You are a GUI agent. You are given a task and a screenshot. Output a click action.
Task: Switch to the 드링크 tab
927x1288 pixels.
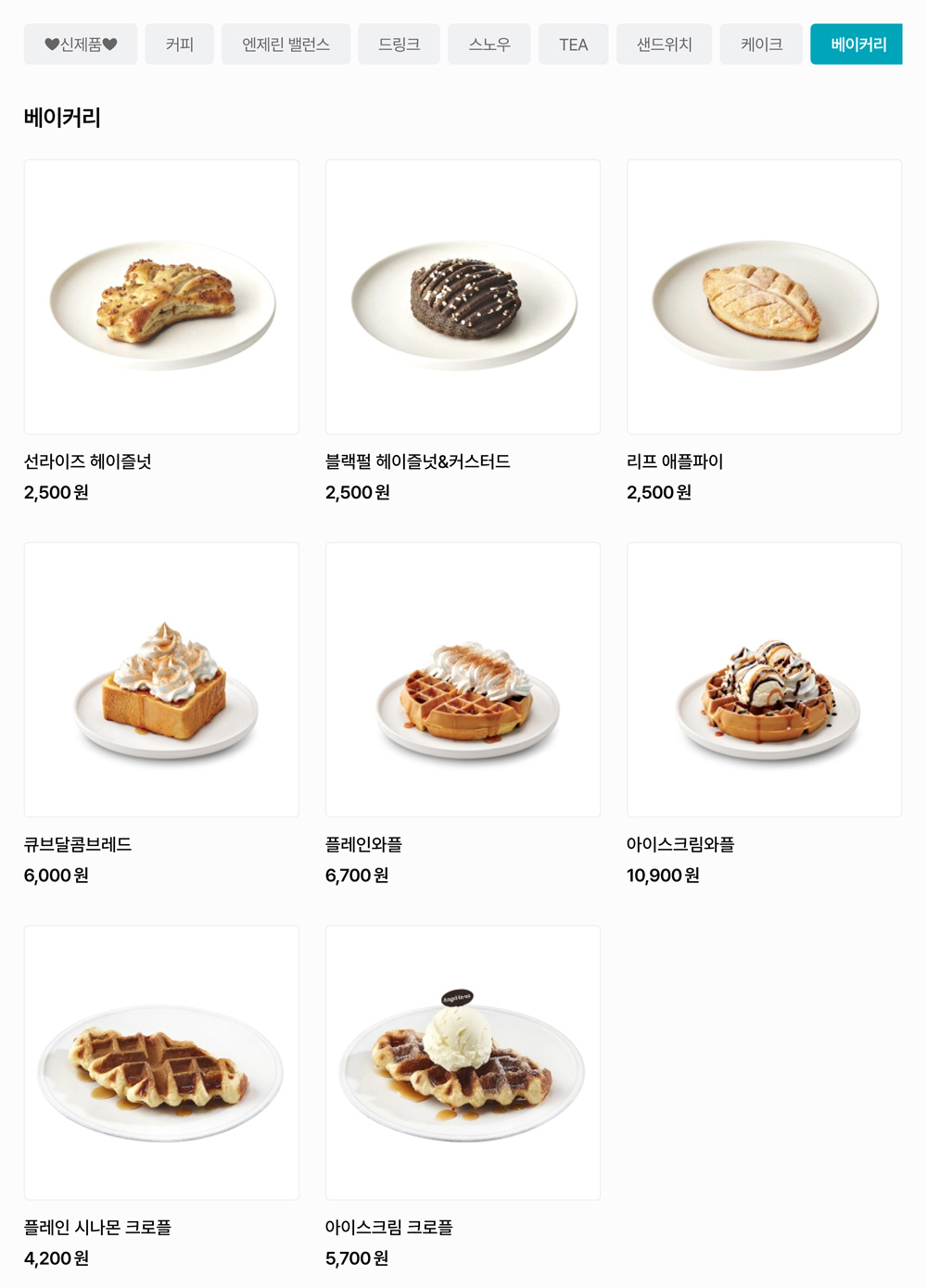(399, 44)
